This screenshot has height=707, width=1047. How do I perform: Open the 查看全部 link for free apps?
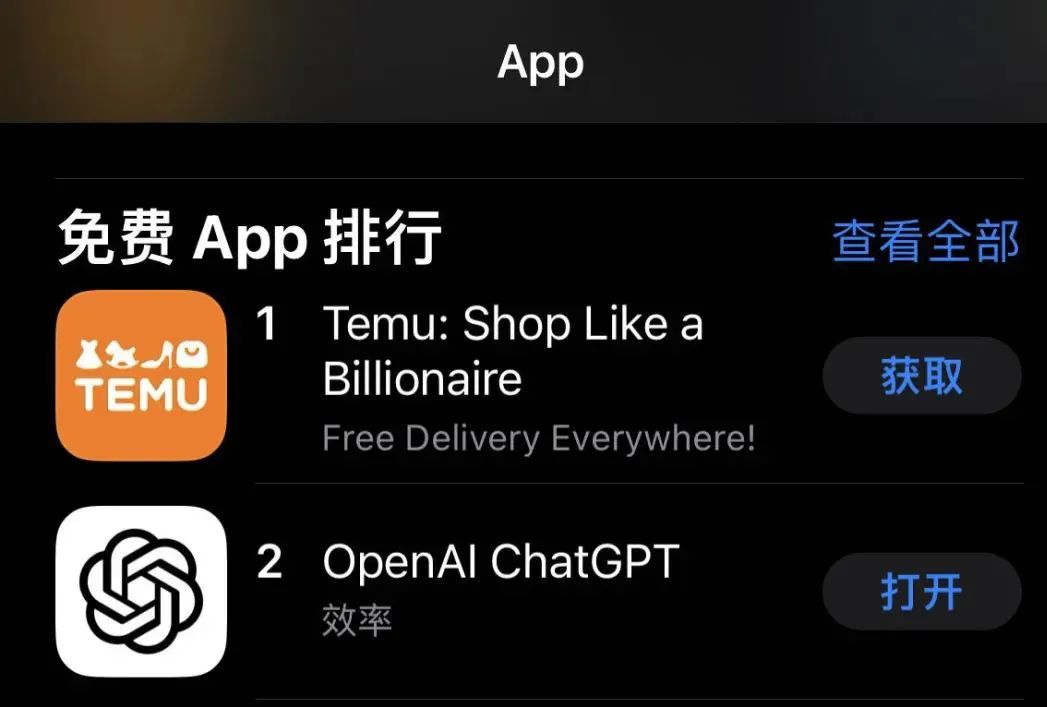(925, 242)
